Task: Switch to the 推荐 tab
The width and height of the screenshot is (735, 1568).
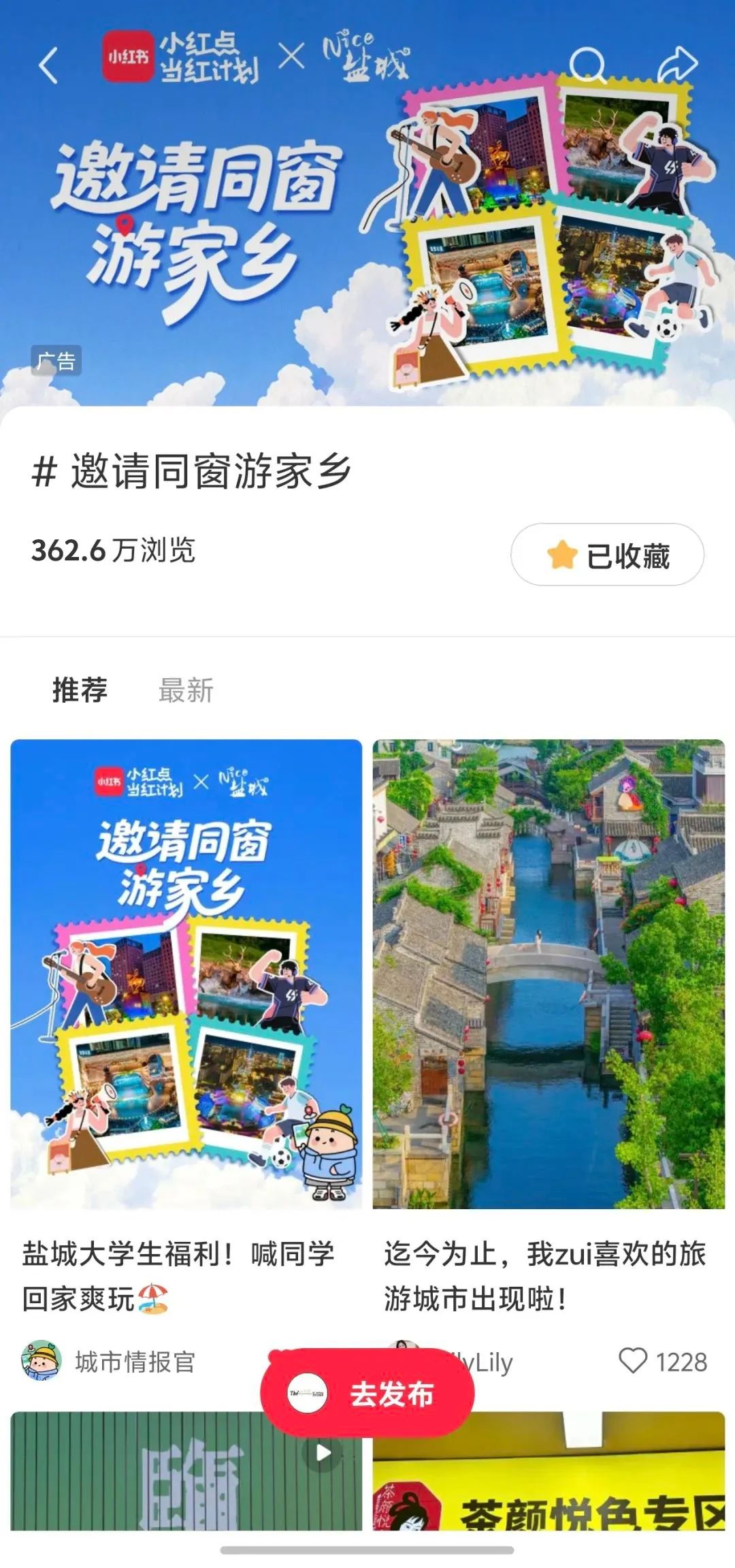Action: point(80,690)
